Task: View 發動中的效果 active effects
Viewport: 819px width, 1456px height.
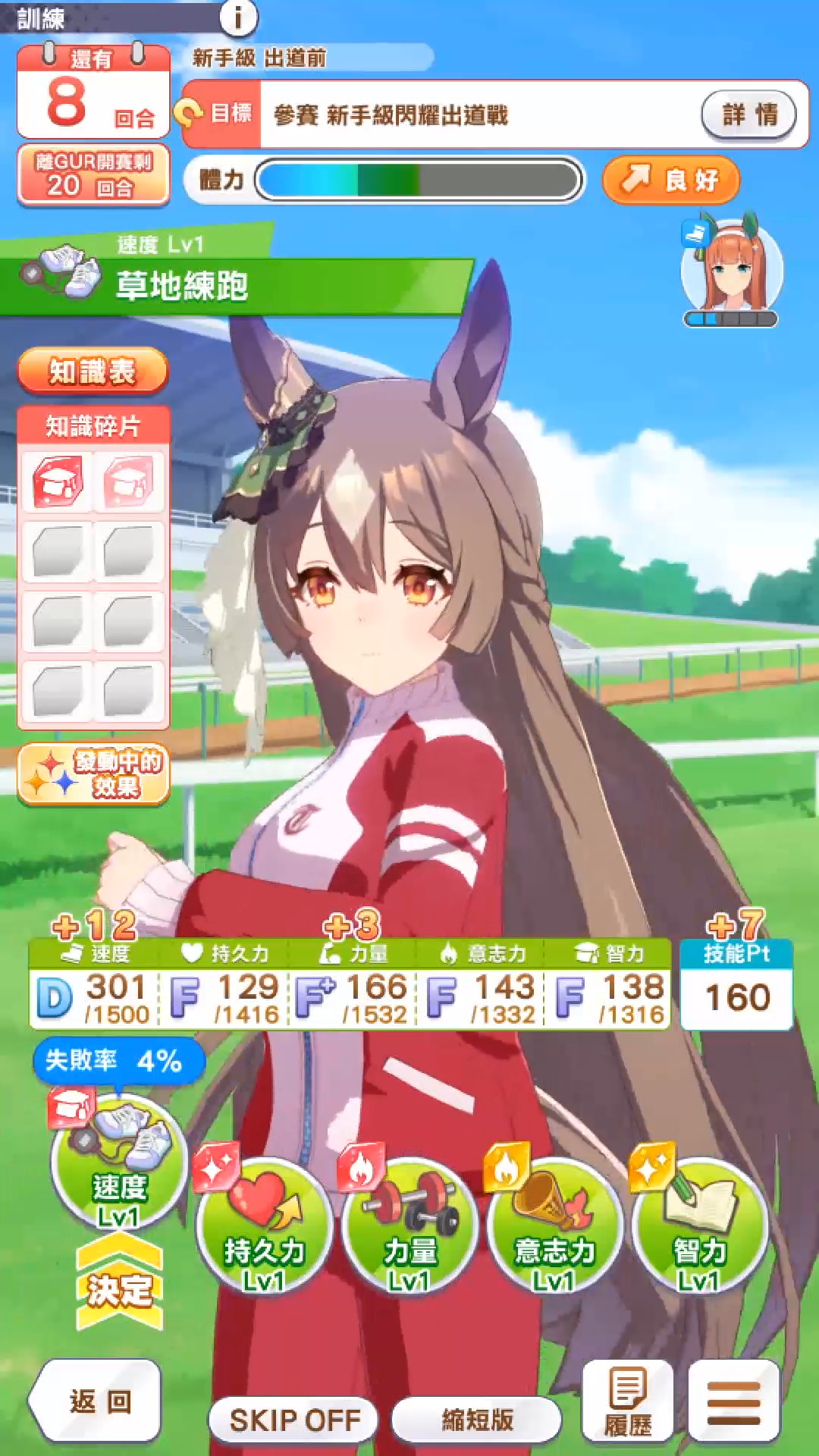Action: pyautogui.click(x=93, y=774)
